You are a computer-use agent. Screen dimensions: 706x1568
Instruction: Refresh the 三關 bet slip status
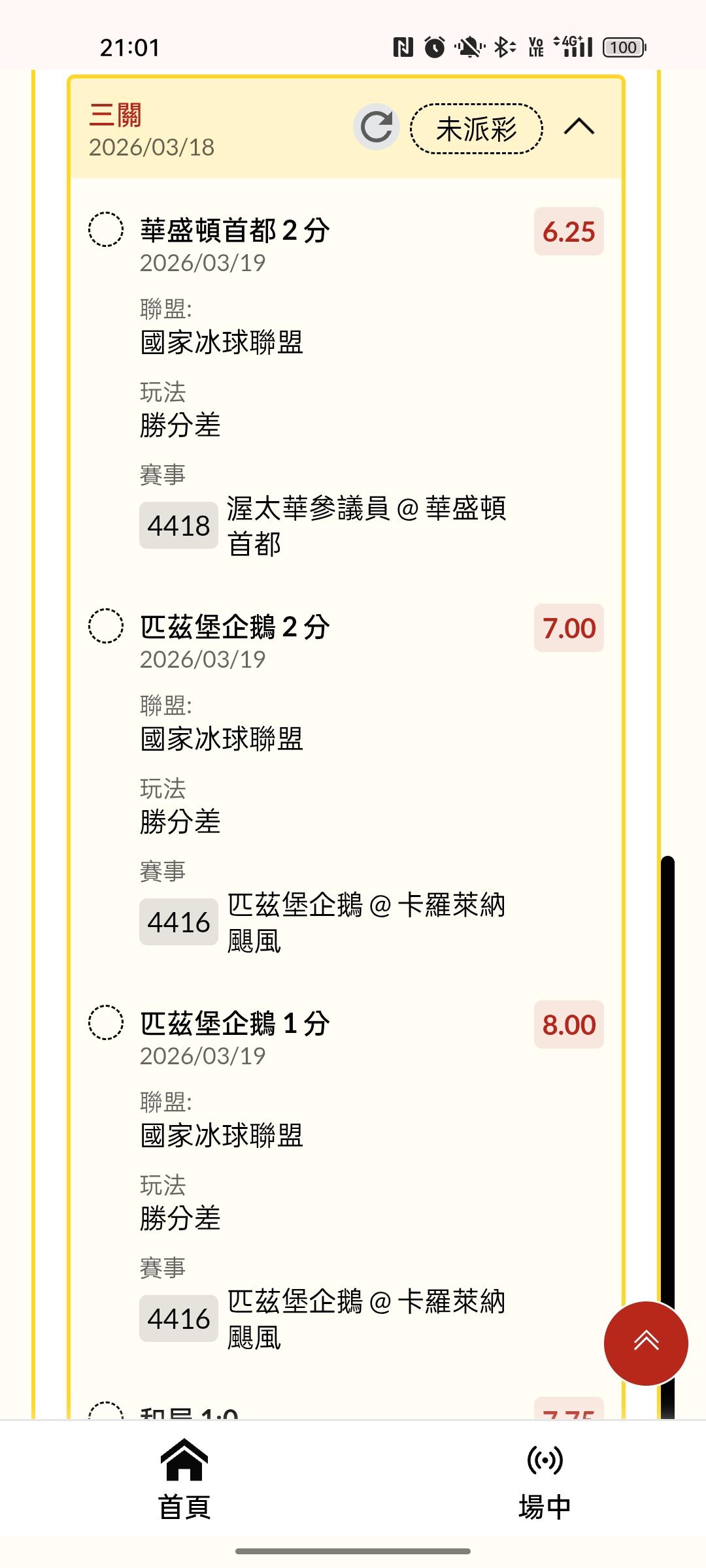(377, 127)
